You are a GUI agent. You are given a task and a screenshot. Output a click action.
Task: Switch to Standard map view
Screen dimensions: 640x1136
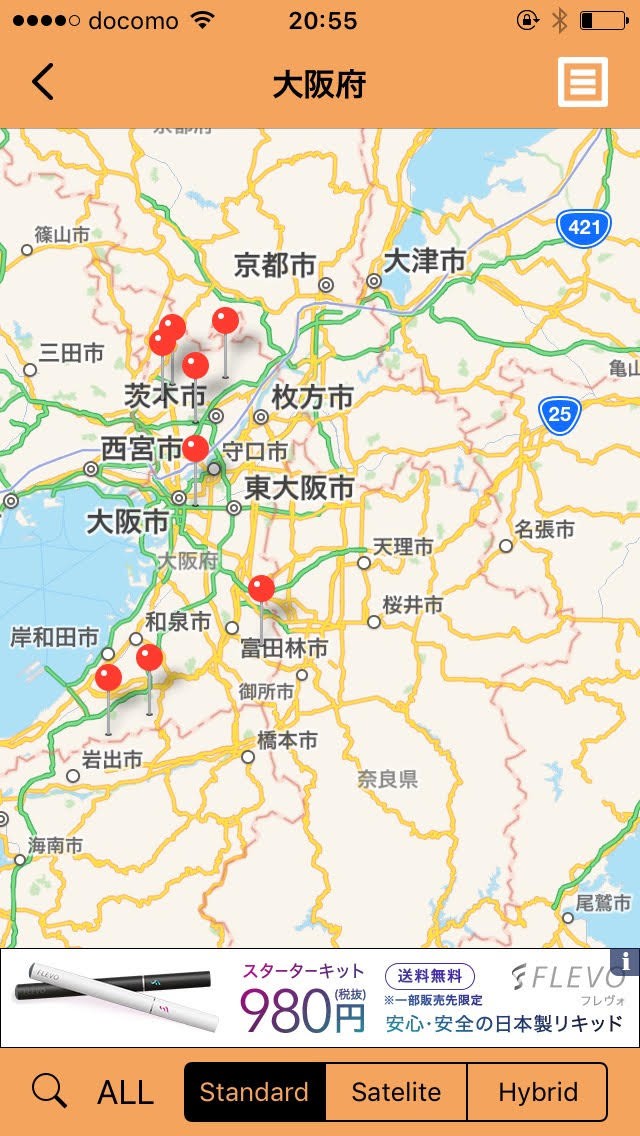[x=254, y=1092]
